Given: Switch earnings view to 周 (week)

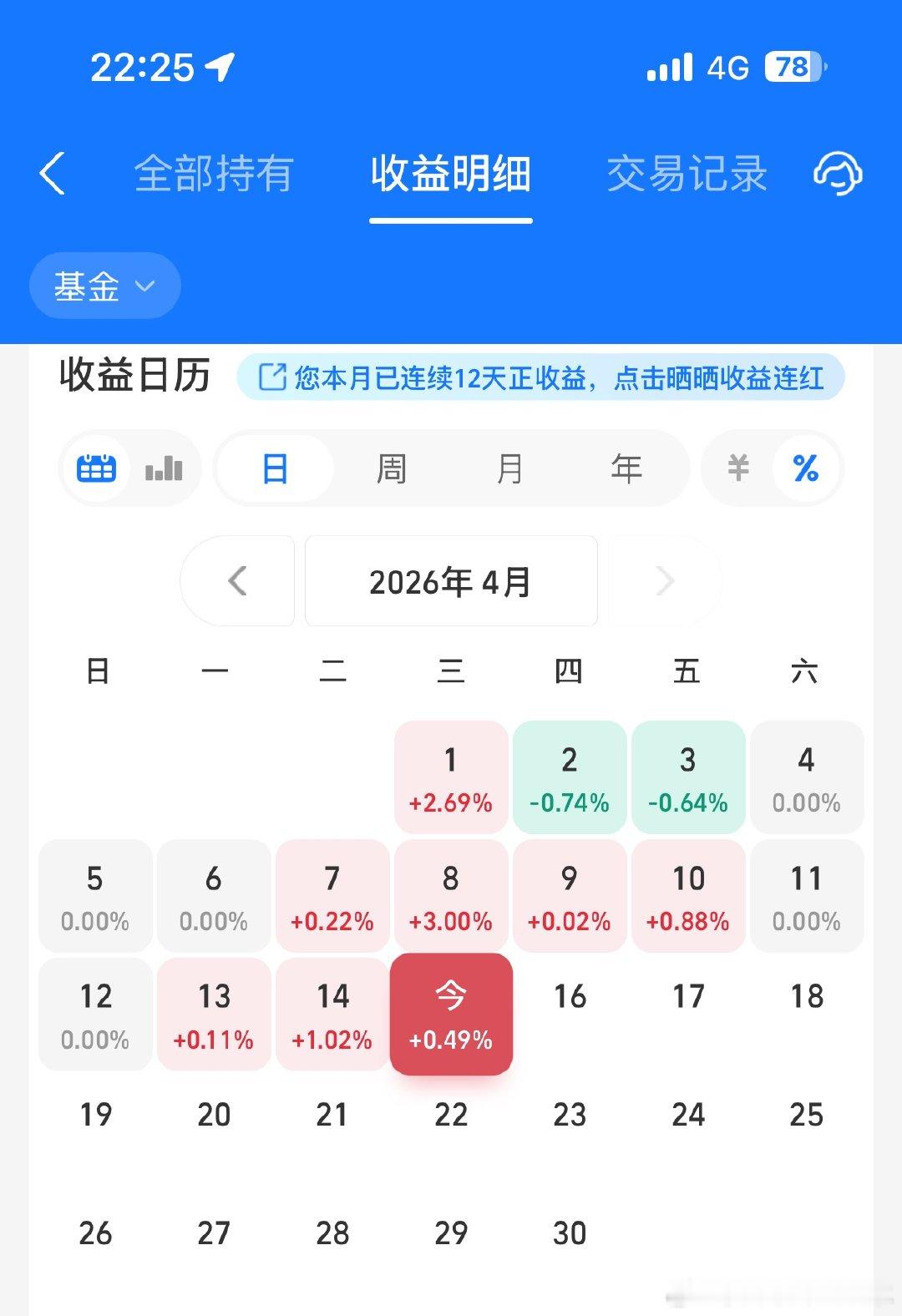Looking at the screenshot, I should [x=392, y=468].
